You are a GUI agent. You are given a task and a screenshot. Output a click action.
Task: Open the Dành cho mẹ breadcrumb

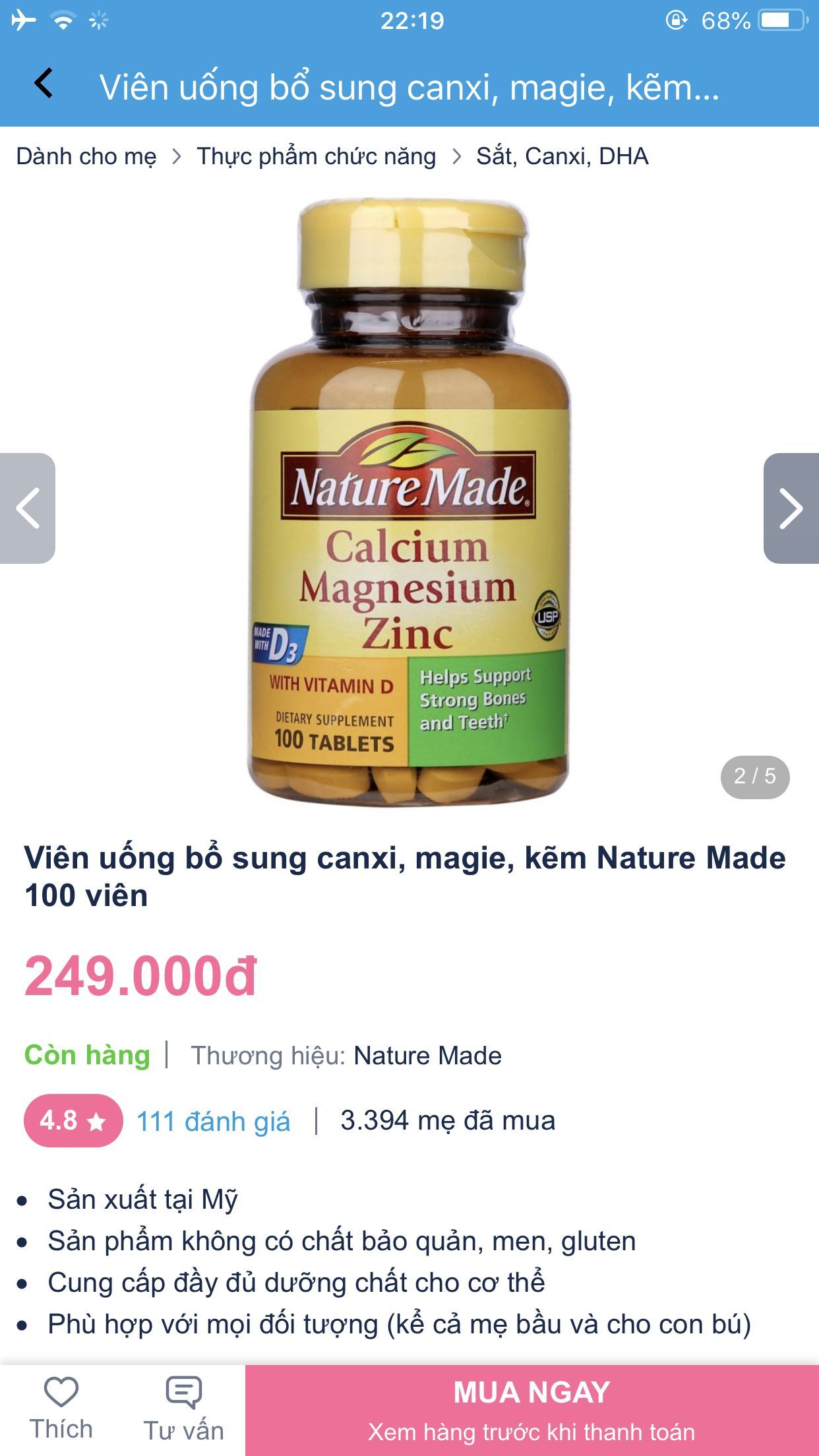pos(86,156)
